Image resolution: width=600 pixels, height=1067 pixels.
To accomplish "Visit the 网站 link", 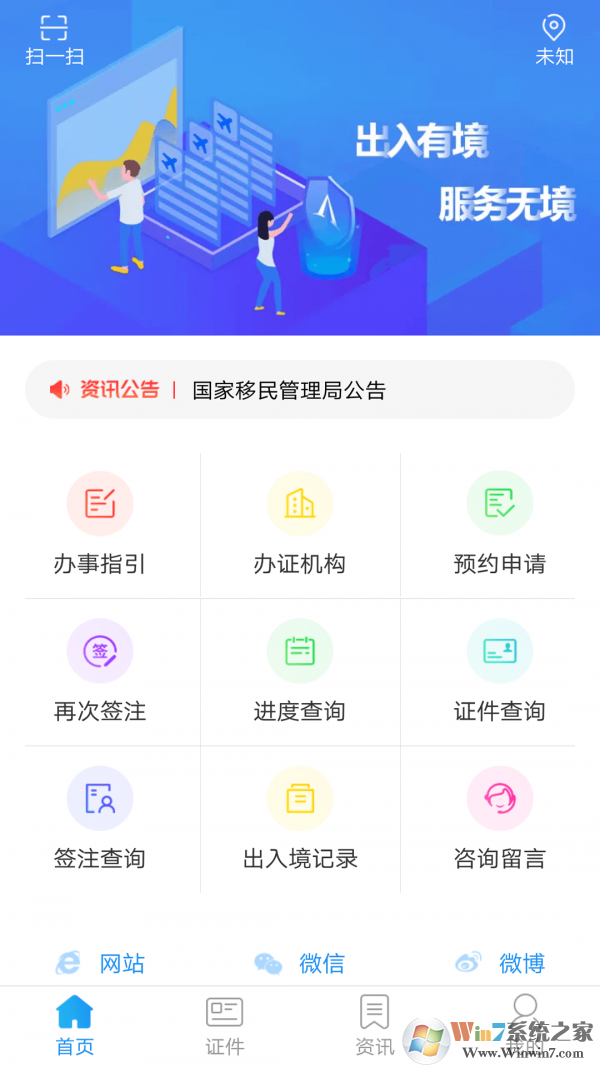I will [100, 963].
